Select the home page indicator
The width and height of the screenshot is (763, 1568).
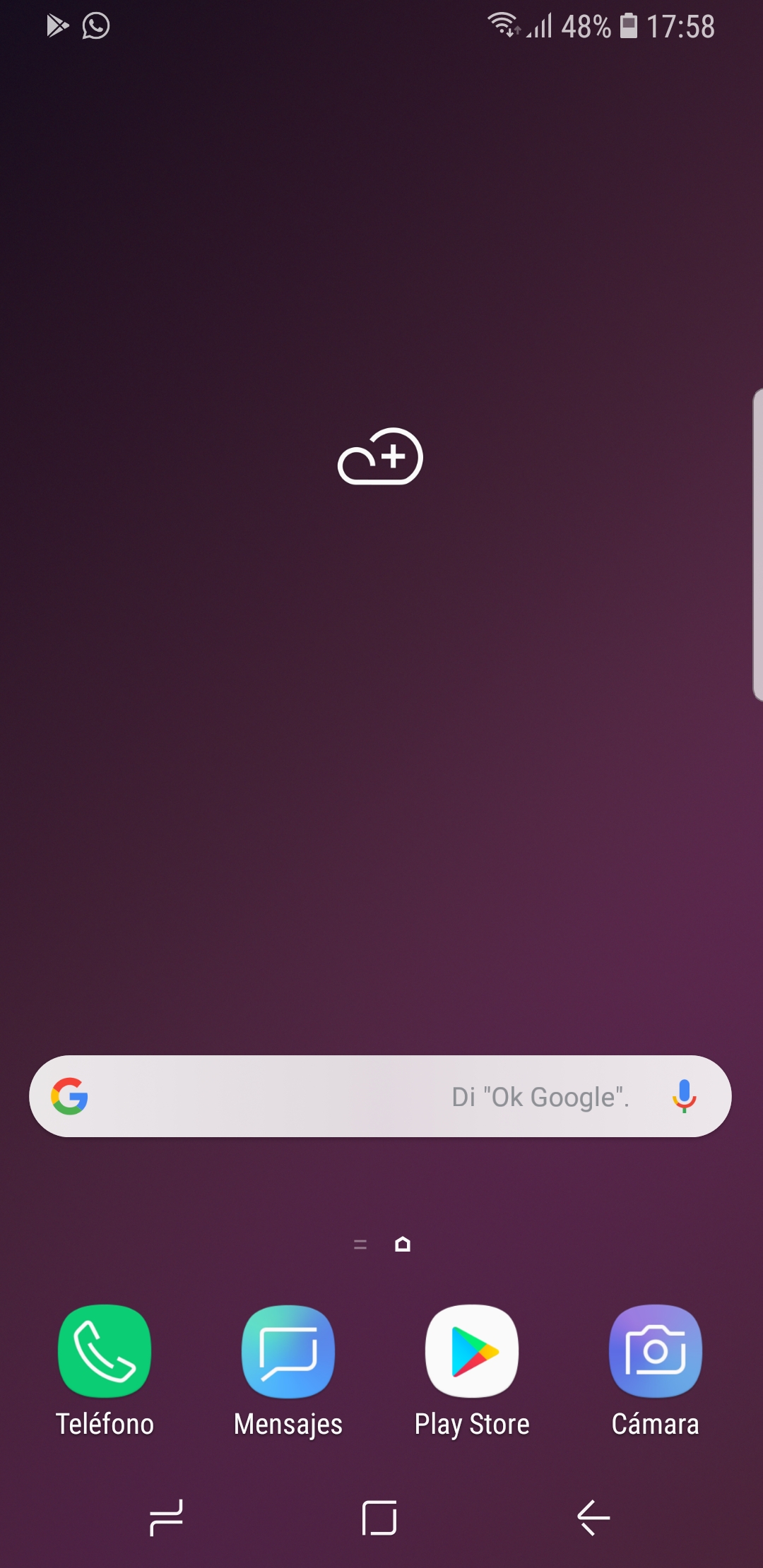tap(403, 1244)
